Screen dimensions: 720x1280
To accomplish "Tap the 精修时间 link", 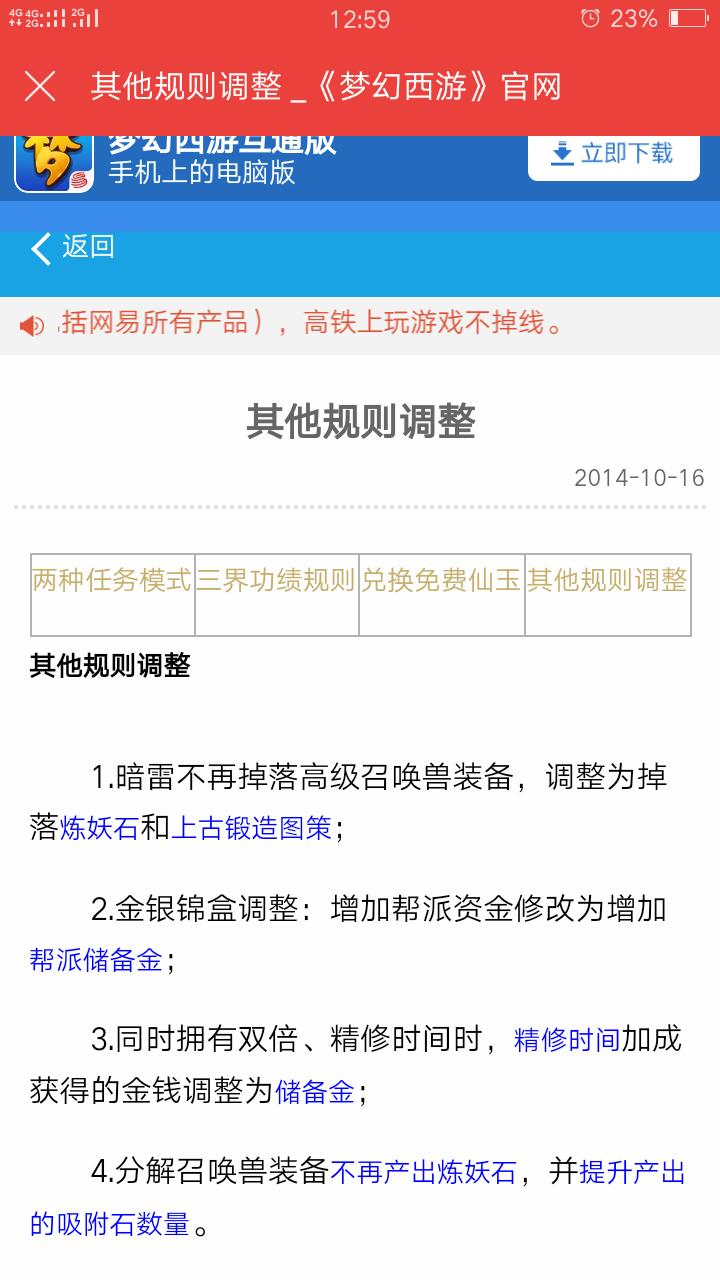I will point(567,1040).
